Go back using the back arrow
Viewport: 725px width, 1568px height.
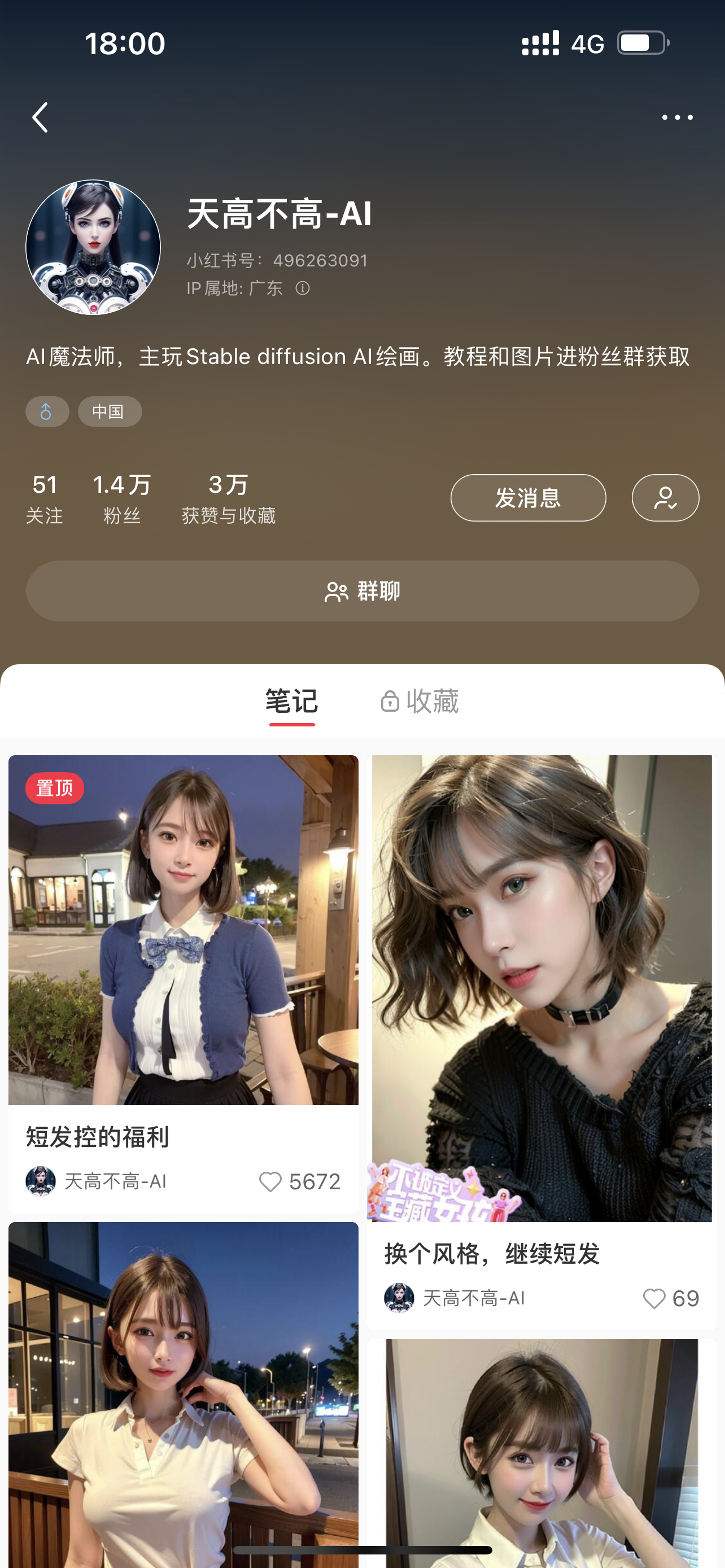[x=40, y=117]
